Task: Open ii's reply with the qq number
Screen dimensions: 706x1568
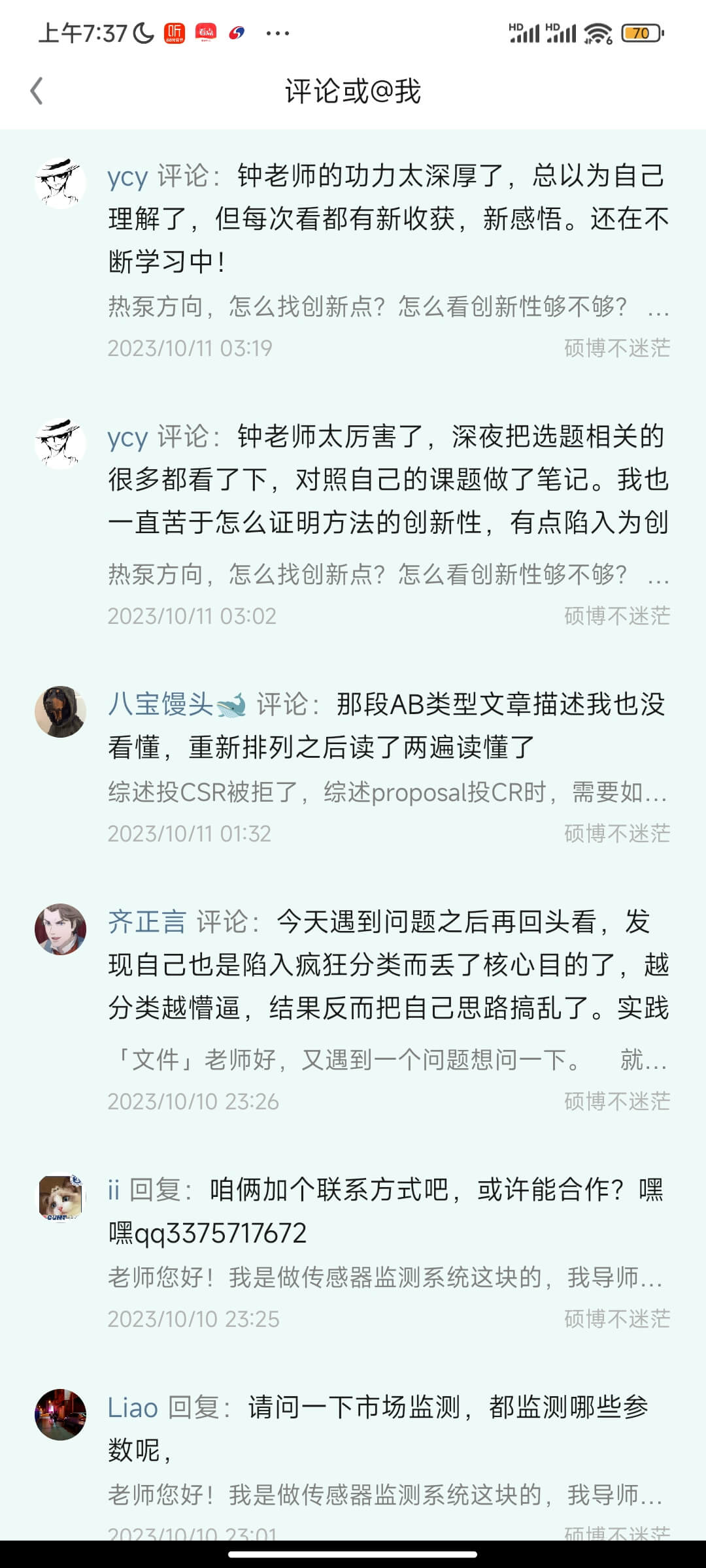Action: click(x=388, y=1211)
